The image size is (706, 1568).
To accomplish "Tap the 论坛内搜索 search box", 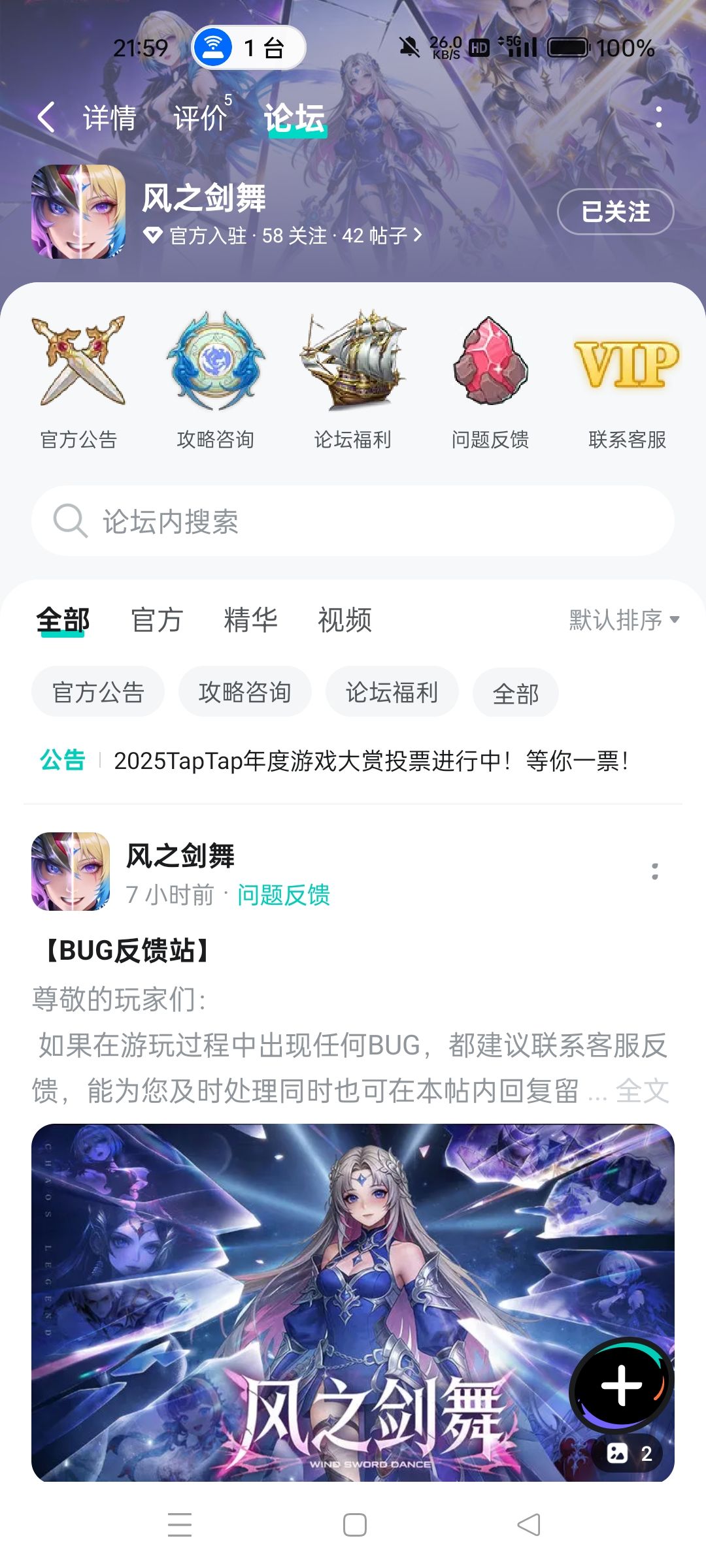I will point(353,521).
